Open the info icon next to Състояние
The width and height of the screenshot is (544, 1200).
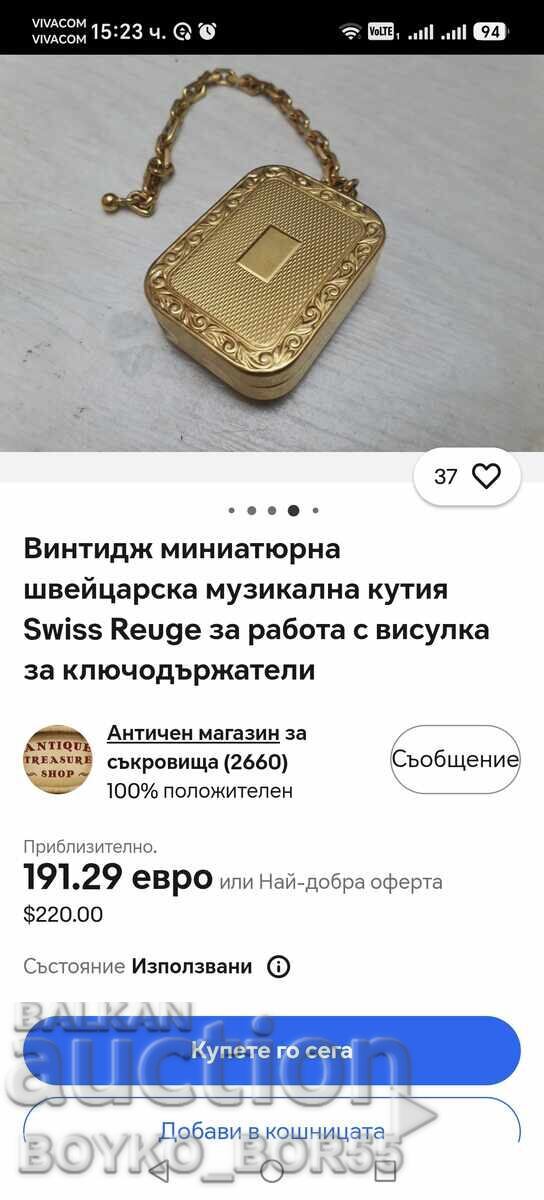pyautogui.click(x=279, y=967)
